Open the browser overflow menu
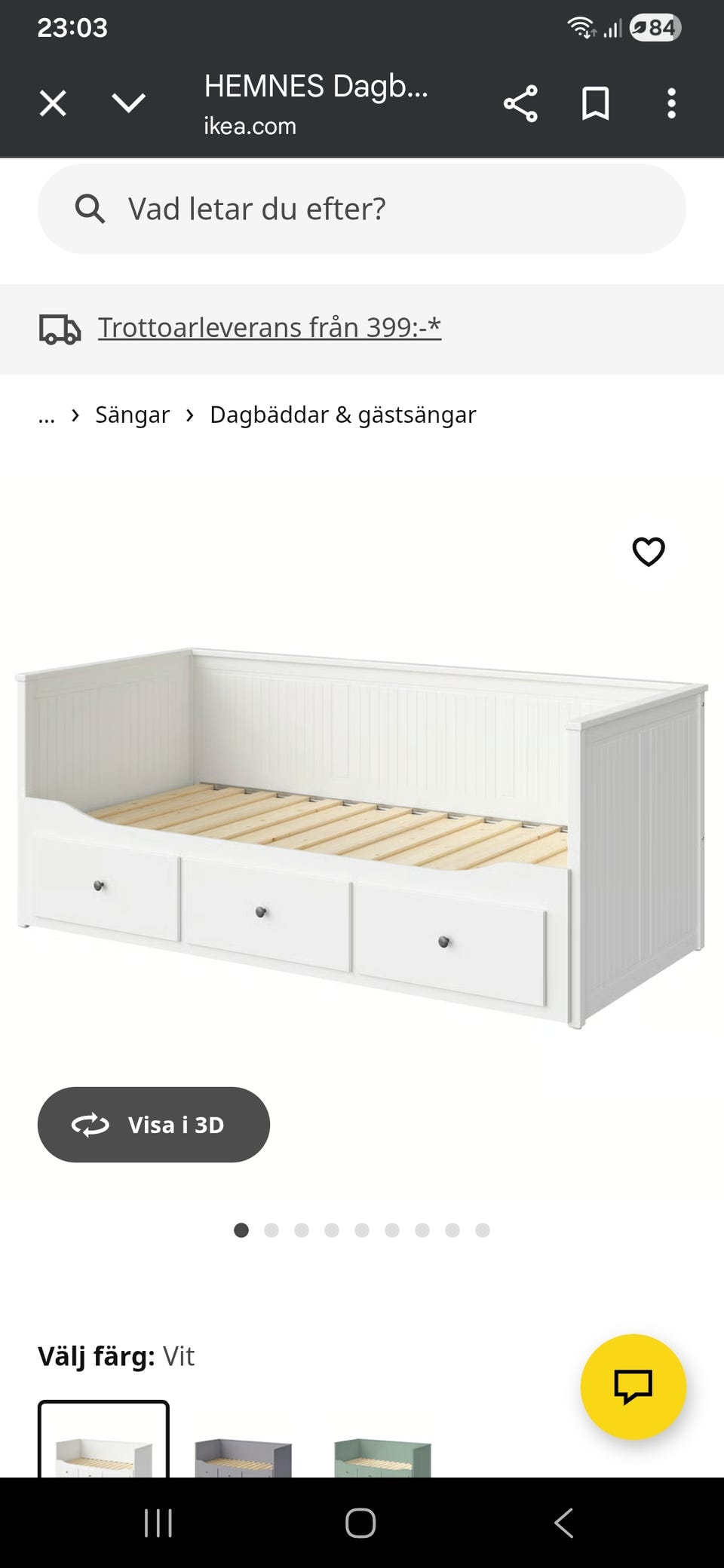The height and width of the screenshot is (1568, 724). [671, 103]
